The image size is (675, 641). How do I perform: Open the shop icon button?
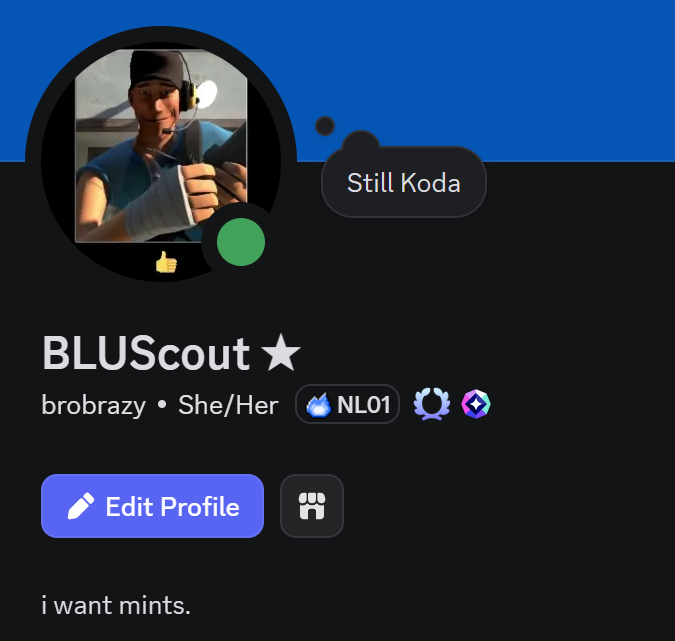pos(312,506)
